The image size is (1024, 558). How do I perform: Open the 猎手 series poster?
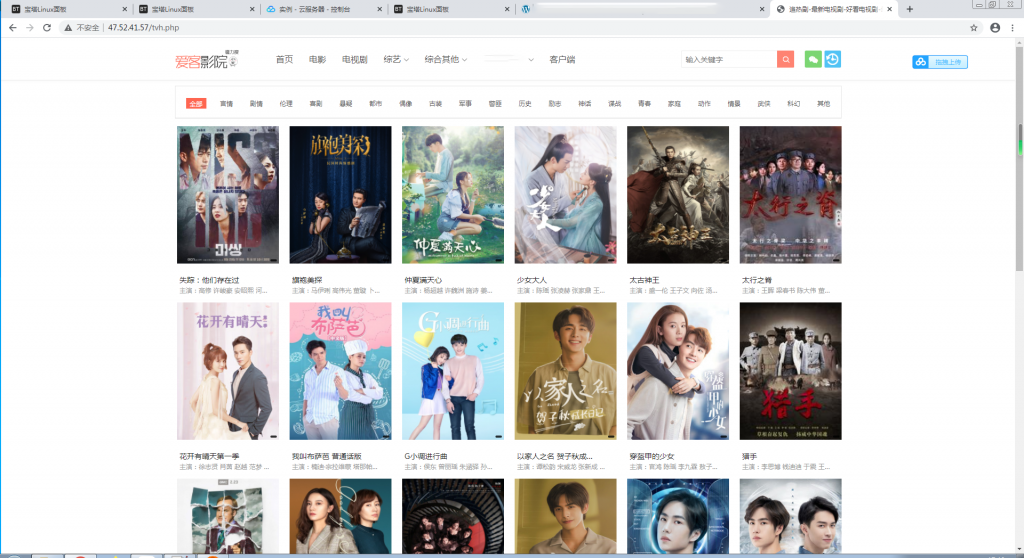(x=790, y=371)
